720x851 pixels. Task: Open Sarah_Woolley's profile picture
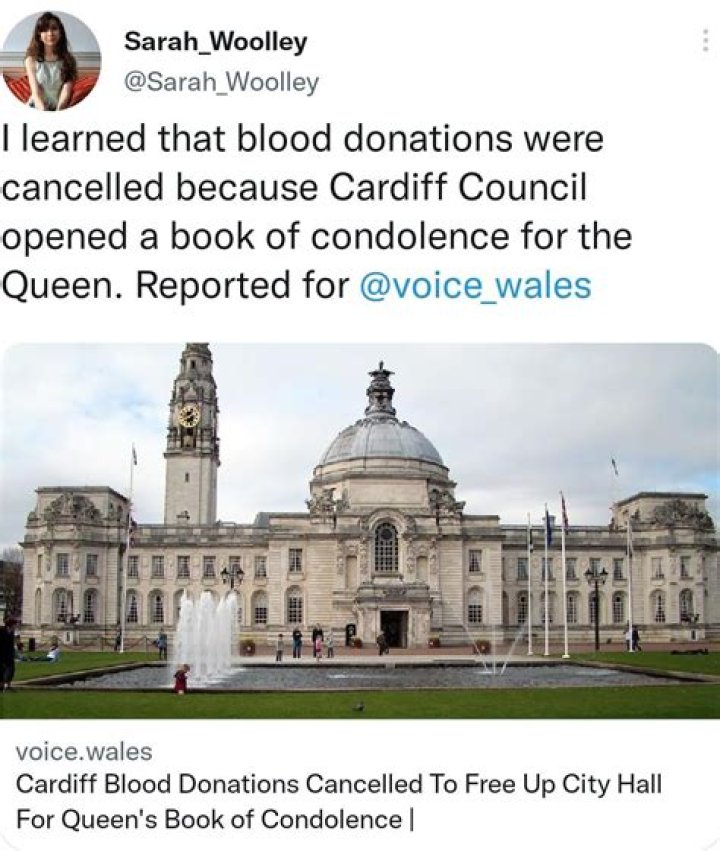pos(51,60)
